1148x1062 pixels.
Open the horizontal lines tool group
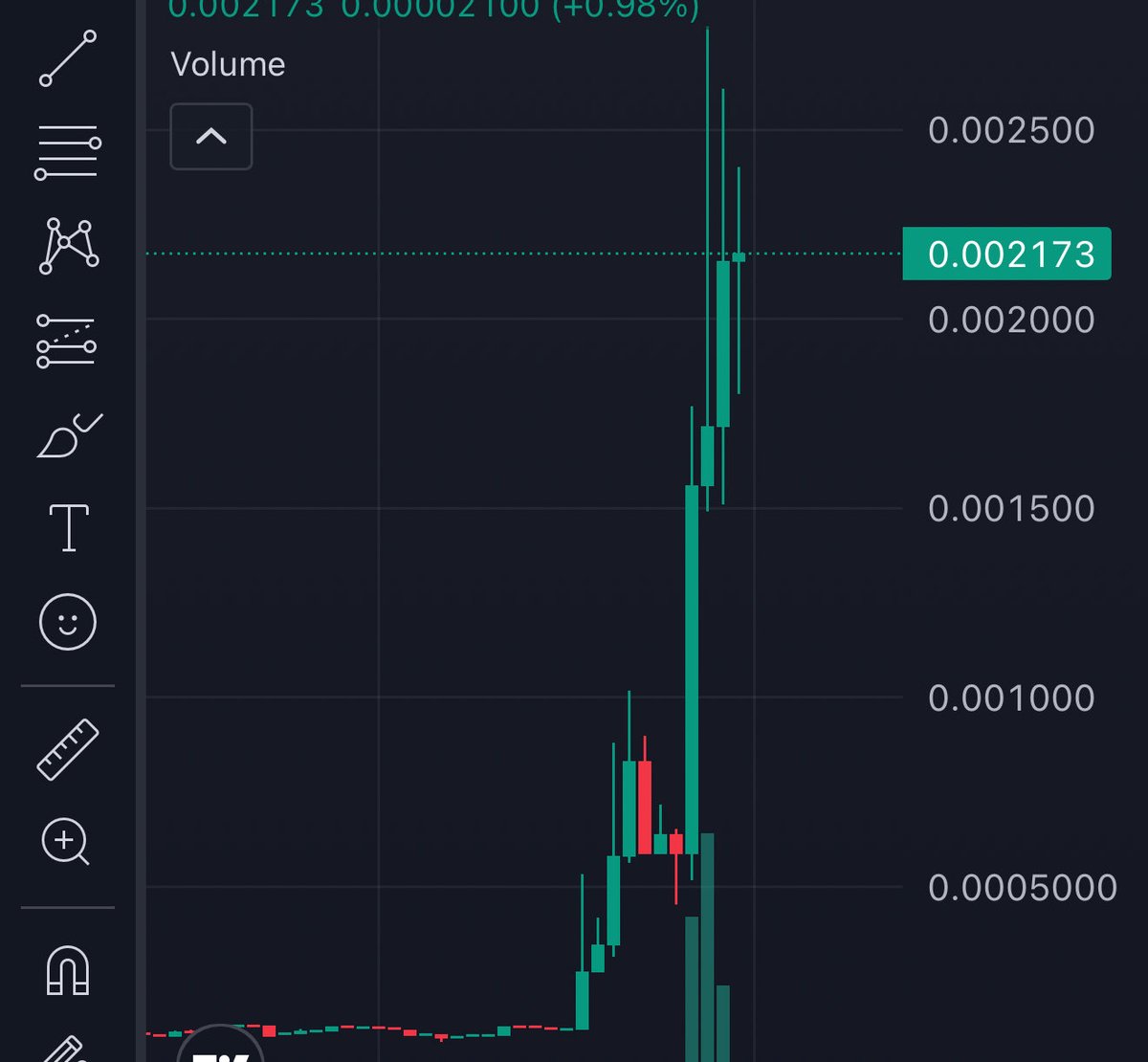(x=68, y=152)
